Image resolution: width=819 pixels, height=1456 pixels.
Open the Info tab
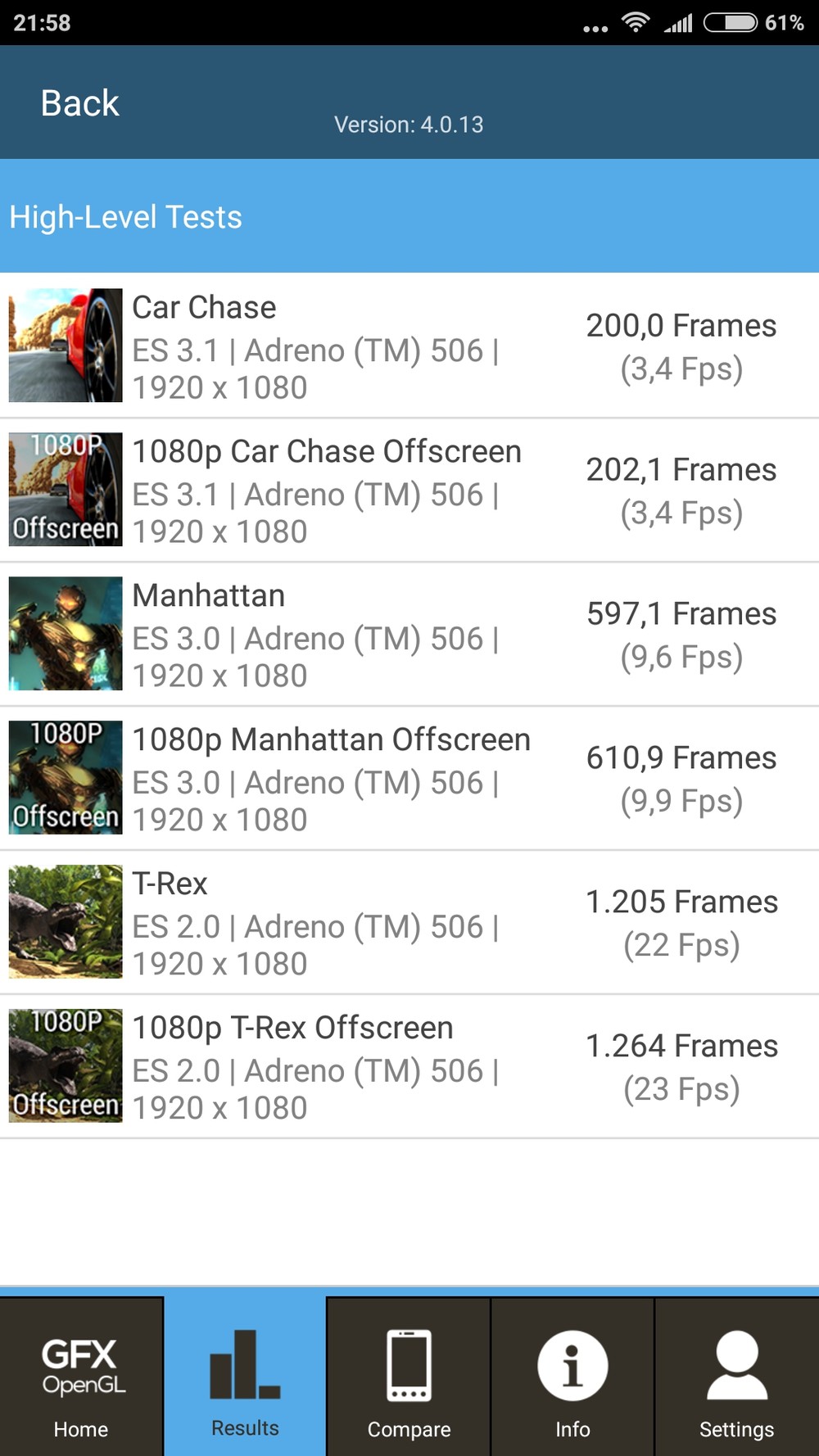click(x=572, y=1377)
